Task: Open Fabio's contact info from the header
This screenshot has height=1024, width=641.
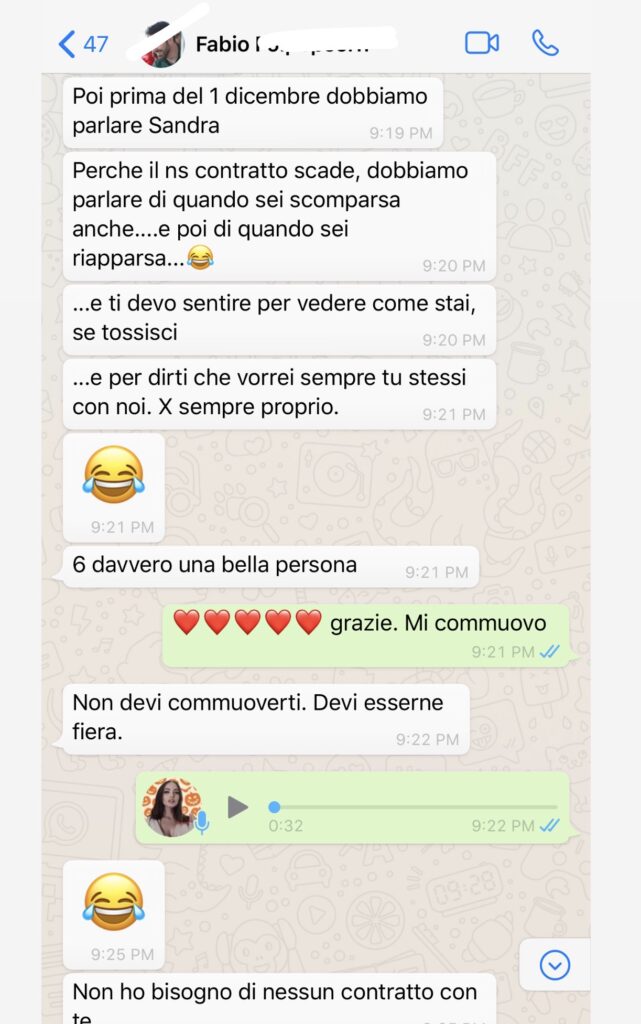Action: coord(280,44)
